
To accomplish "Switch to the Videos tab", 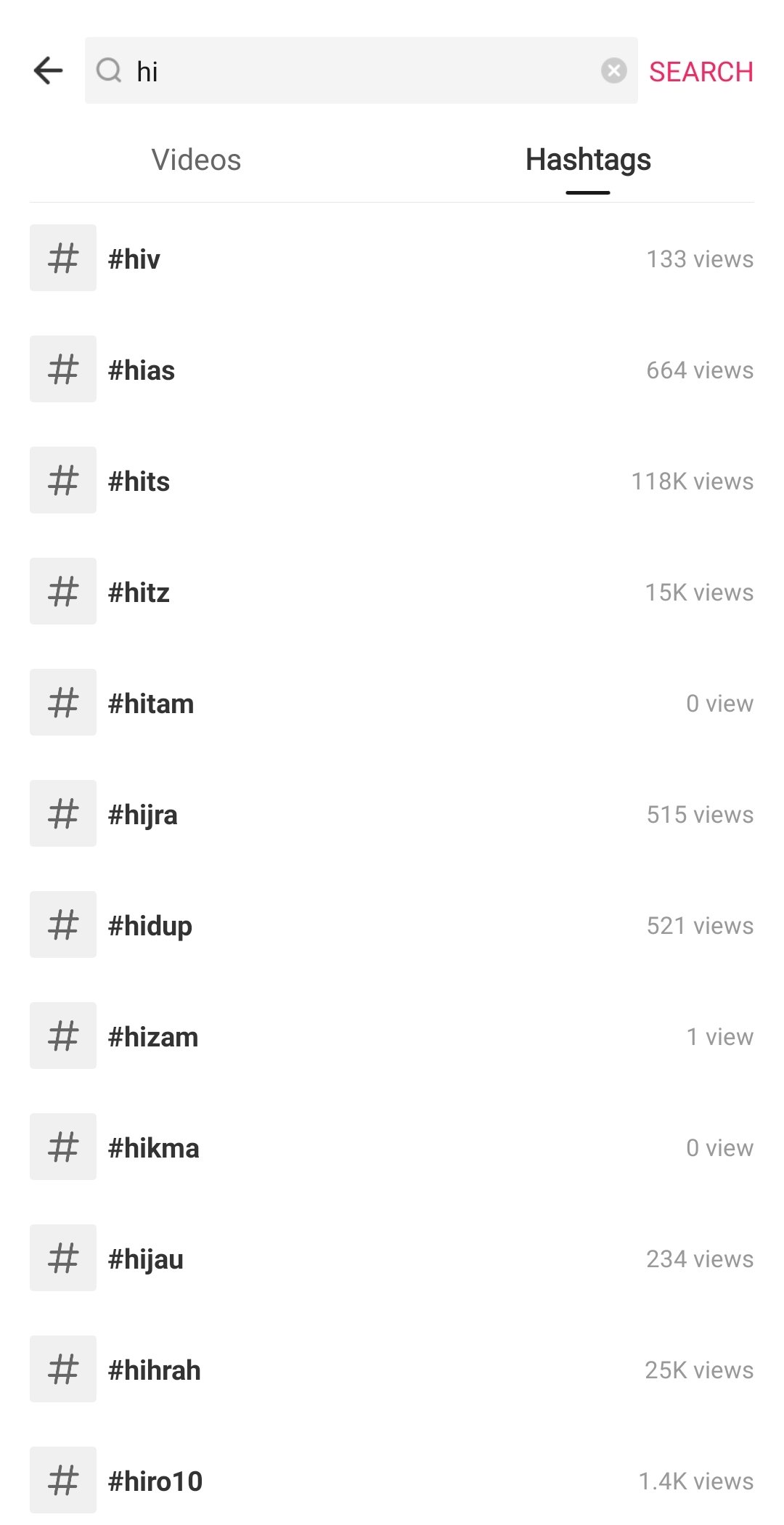I will tap(196, 160).
